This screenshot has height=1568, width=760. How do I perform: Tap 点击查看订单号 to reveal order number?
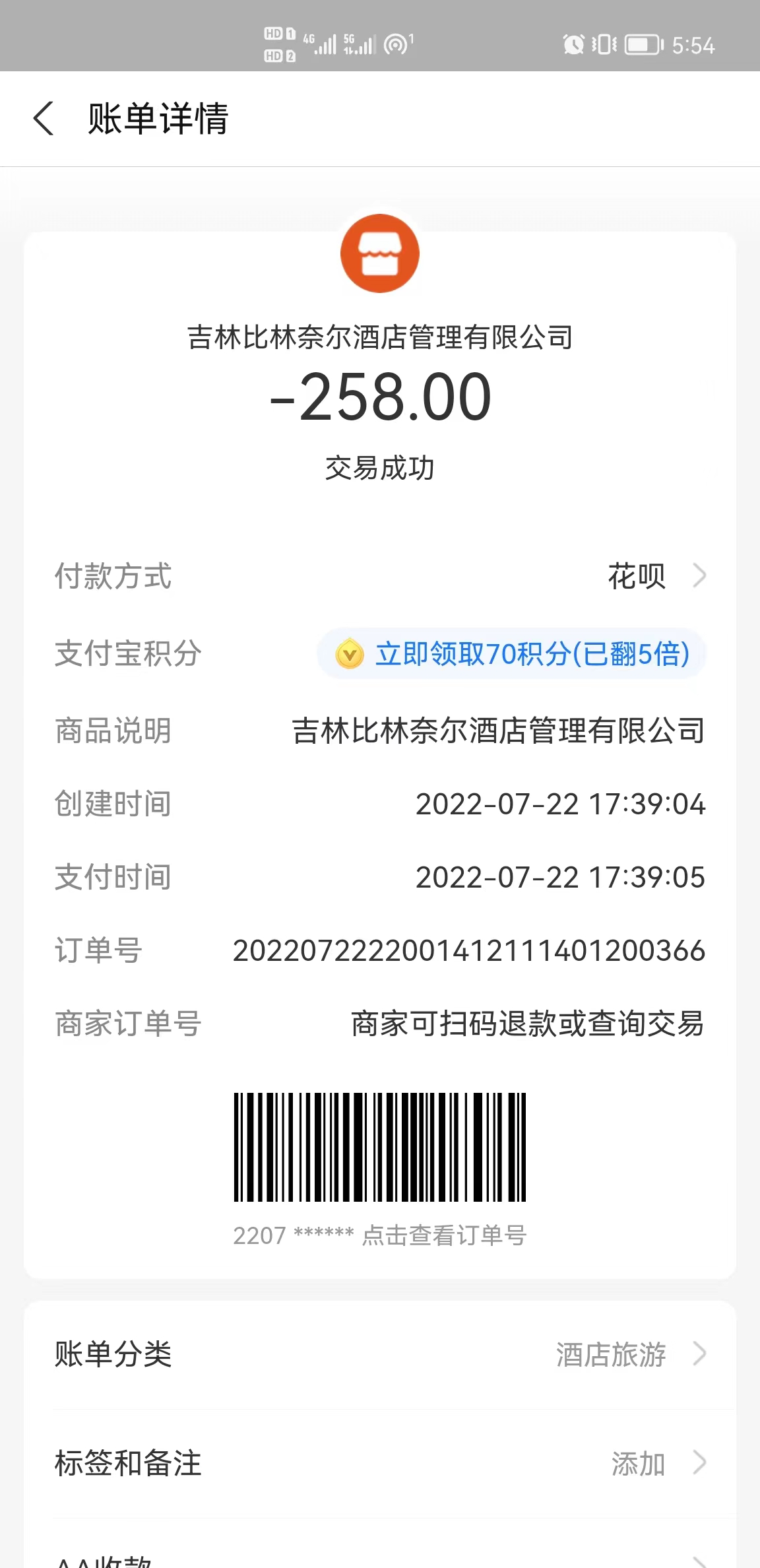click(444, 1235)
